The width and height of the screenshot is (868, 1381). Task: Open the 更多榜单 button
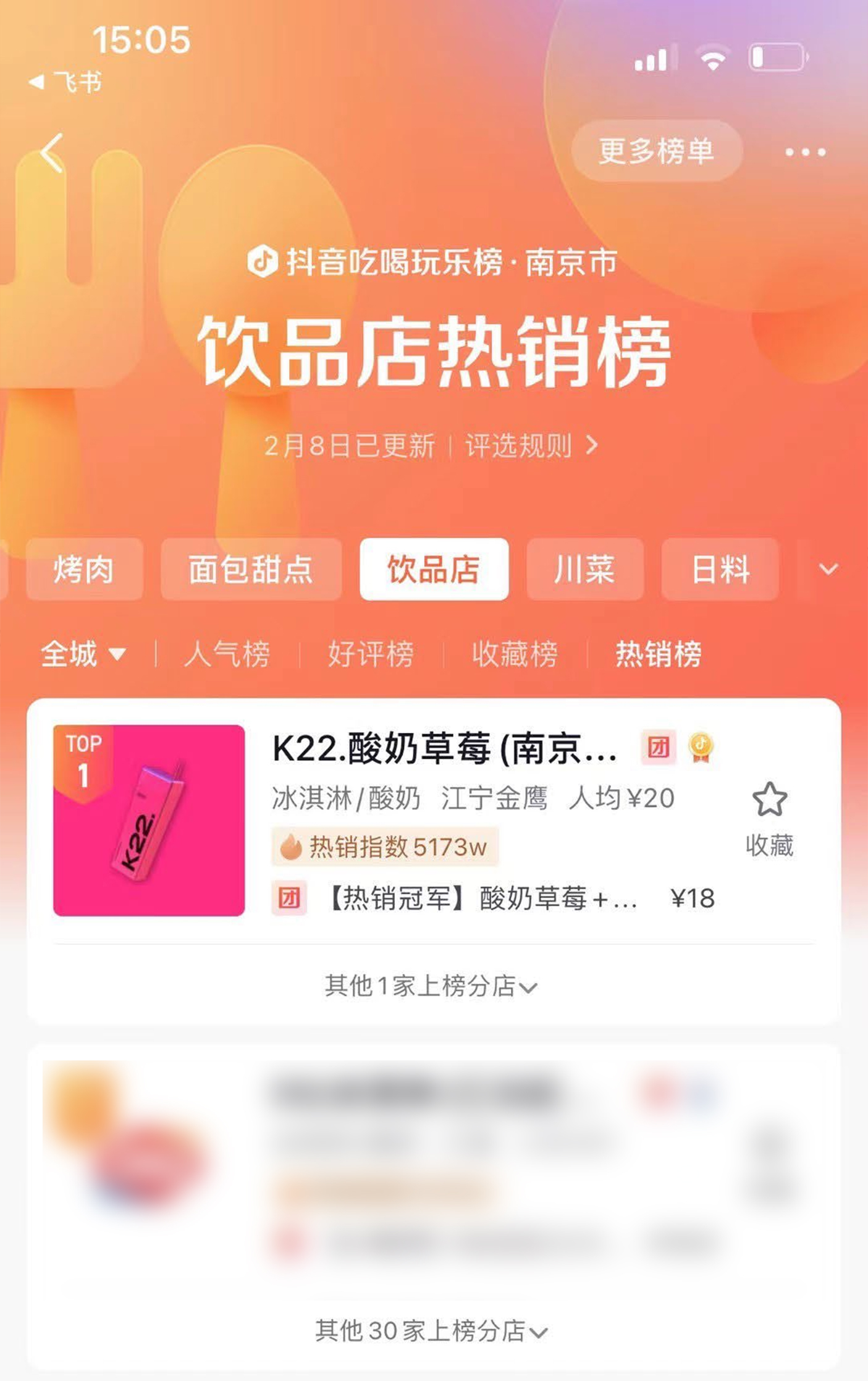click(656, 151)
